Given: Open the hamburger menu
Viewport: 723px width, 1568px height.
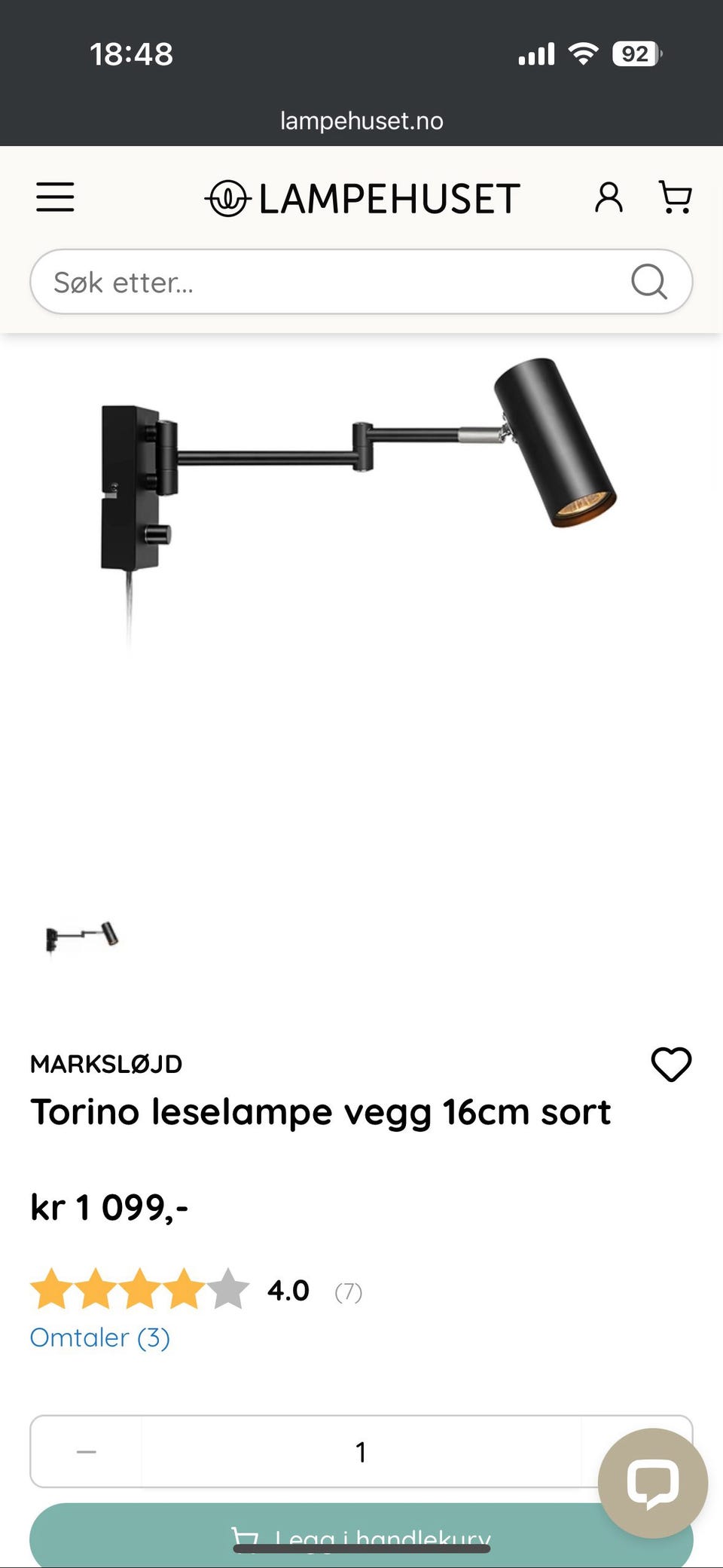Looking at the screenshot, I should [55, 197].
